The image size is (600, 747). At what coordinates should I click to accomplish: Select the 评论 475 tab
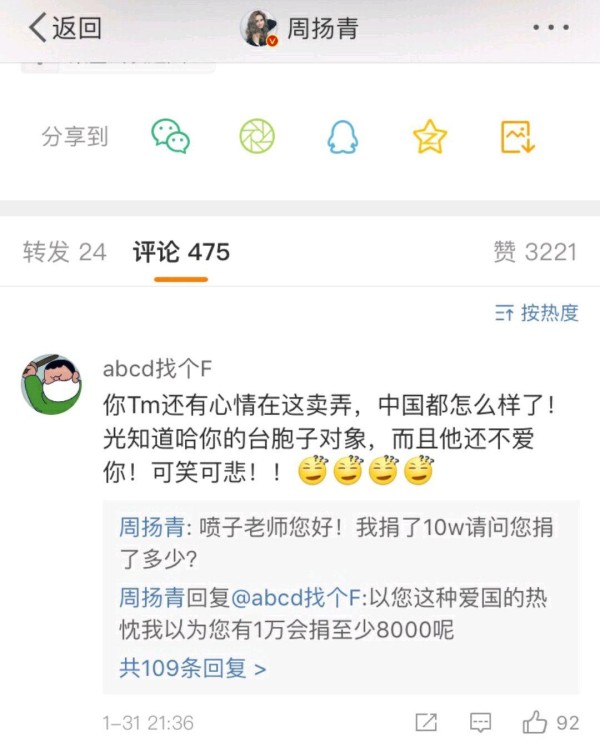click(181, 252)
